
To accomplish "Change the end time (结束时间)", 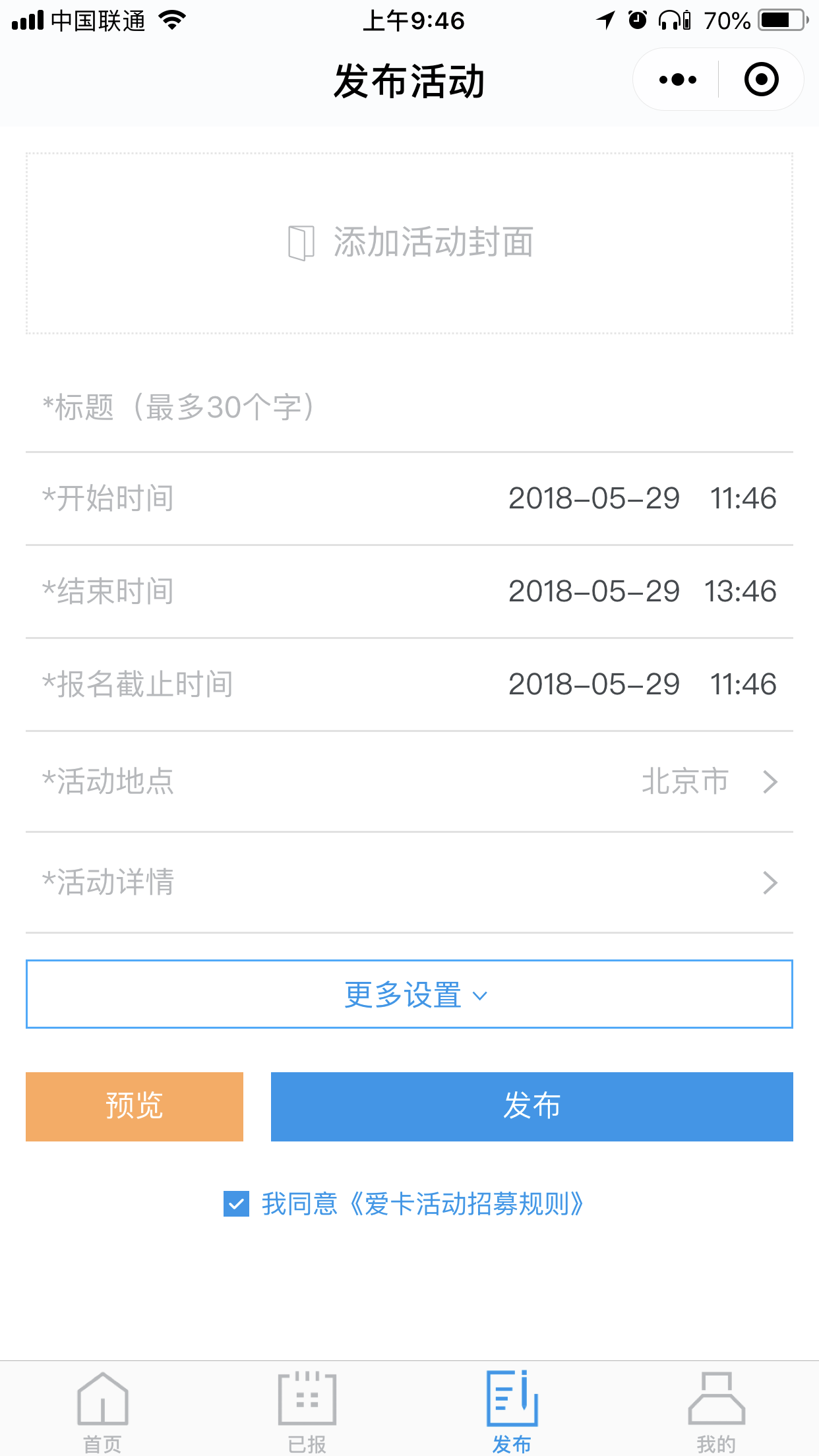I will (x=409, y=591).
